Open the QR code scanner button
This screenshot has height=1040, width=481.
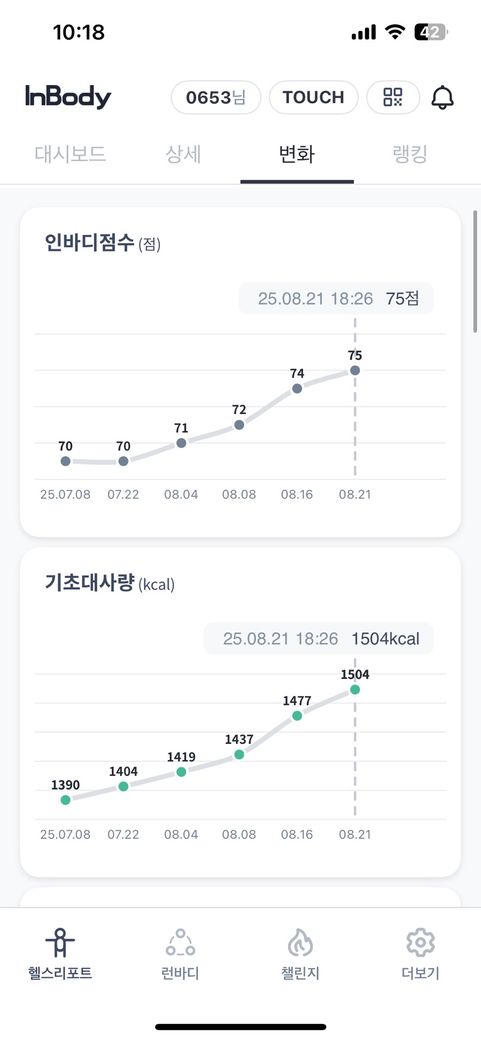click(x=393, y=98)
